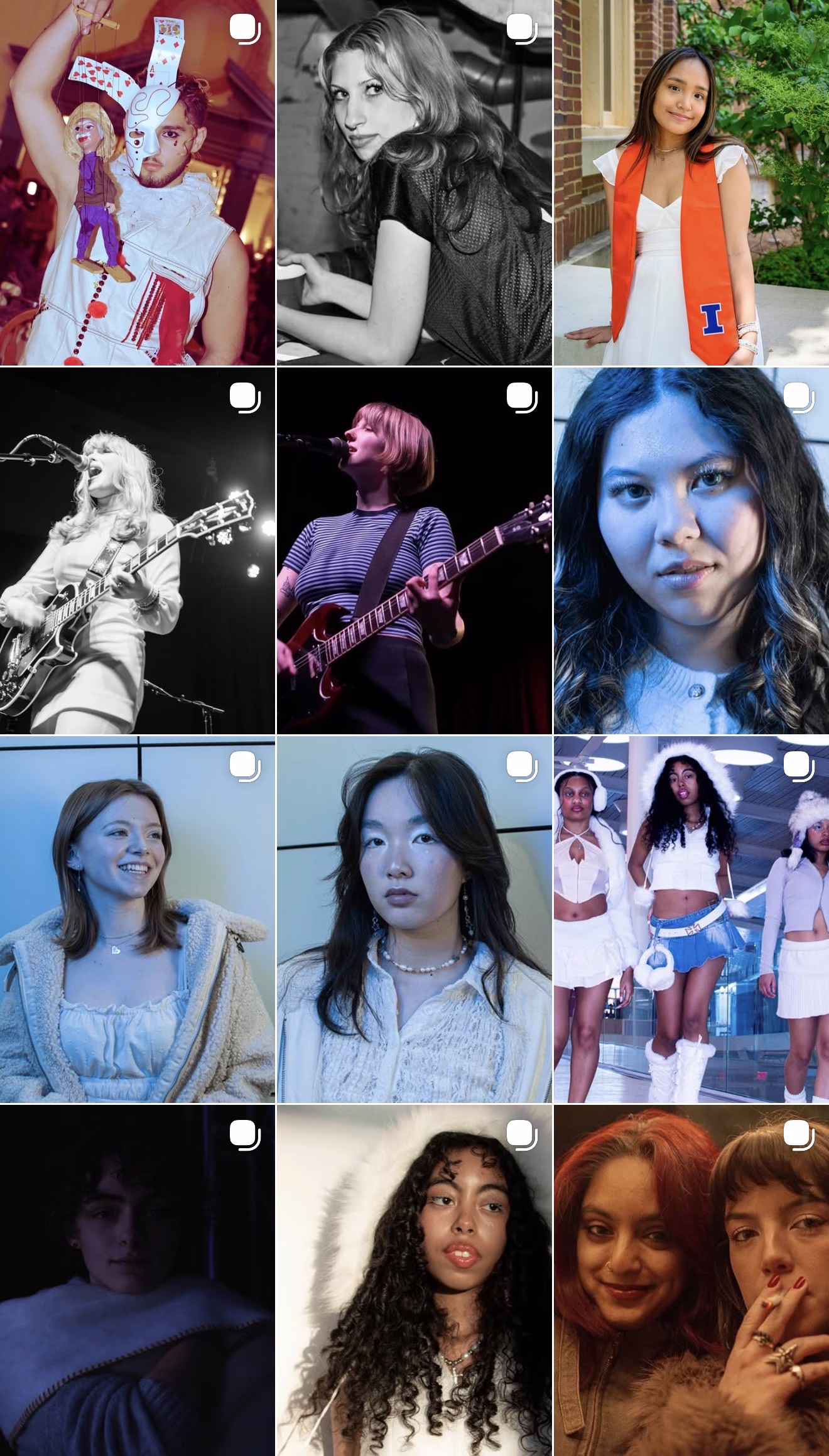Open the post with the masked puppet performer
829x1456 pixels.
tap(137, 182)
